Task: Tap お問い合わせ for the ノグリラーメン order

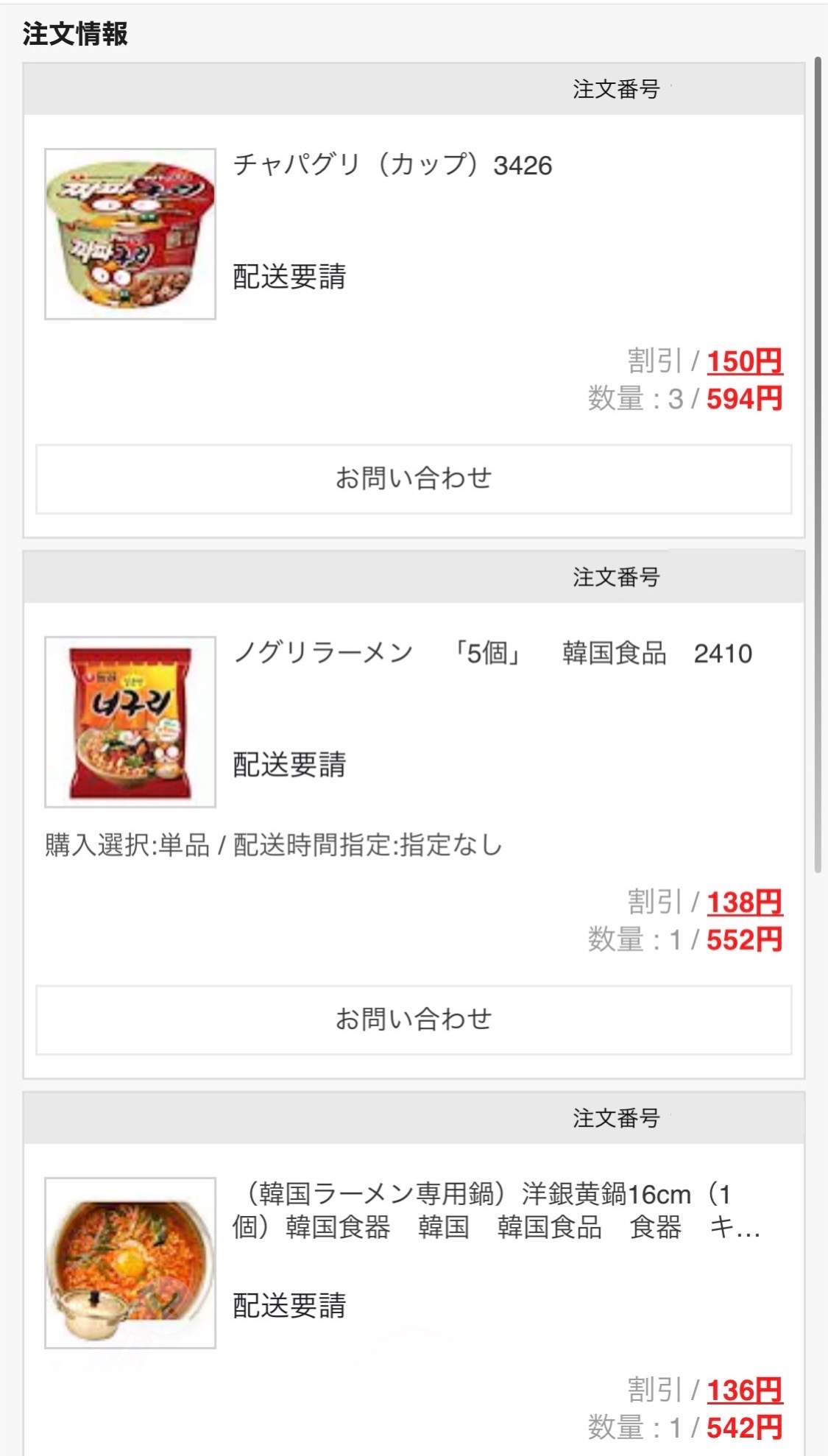Action: click(x=414, y=1019)
